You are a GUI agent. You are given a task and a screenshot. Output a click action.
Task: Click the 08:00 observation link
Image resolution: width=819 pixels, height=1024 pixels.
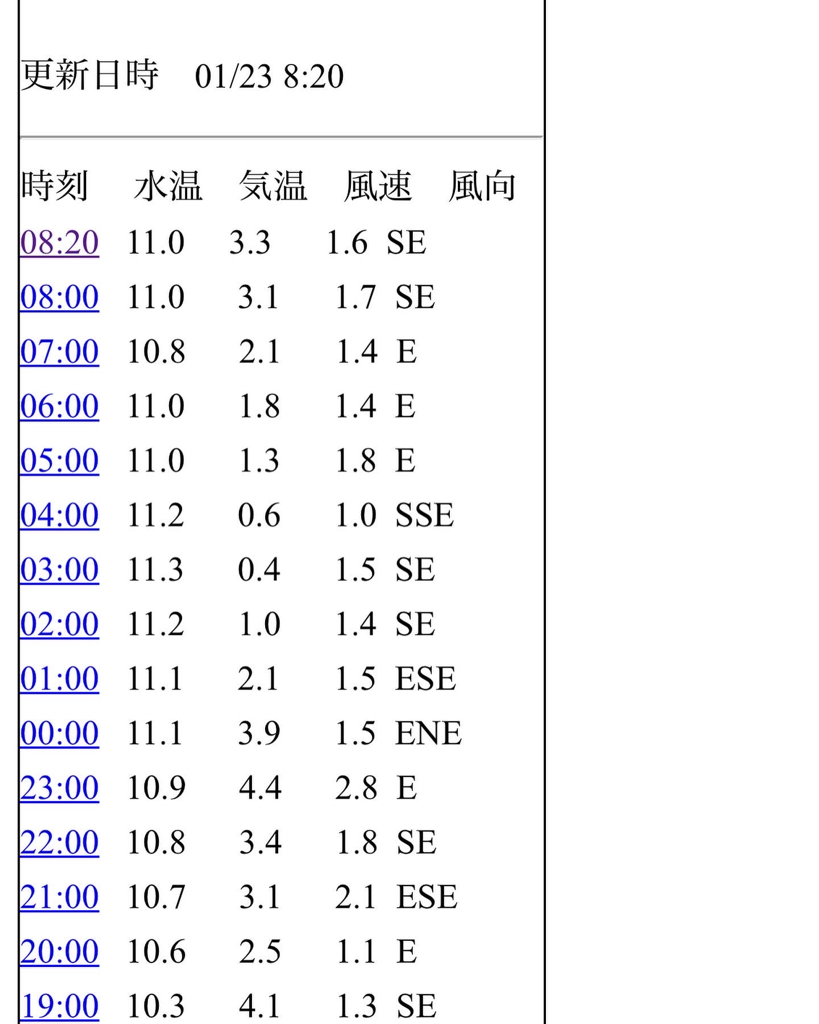click(58, 297)
